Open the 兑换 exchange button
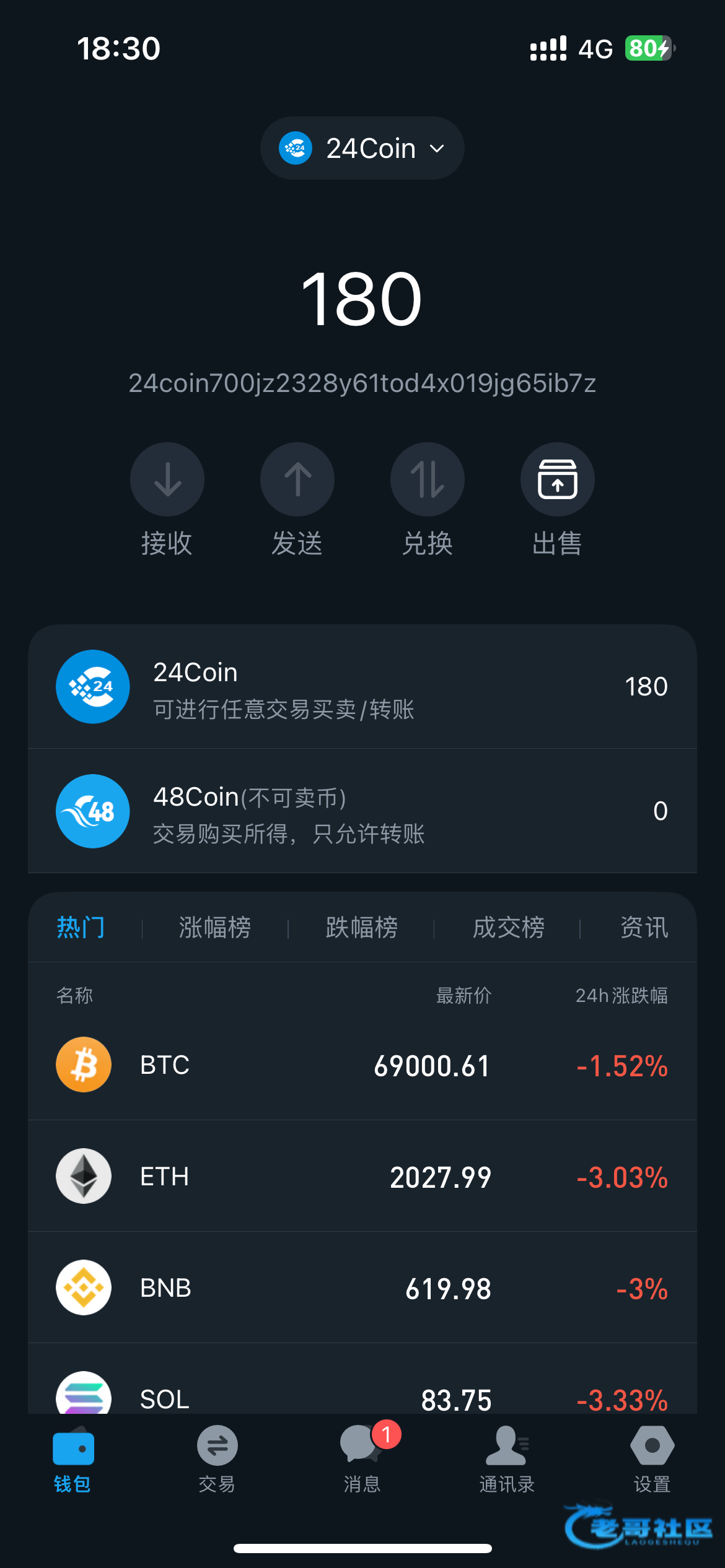 pyautogui.click(x=428, y=479)
